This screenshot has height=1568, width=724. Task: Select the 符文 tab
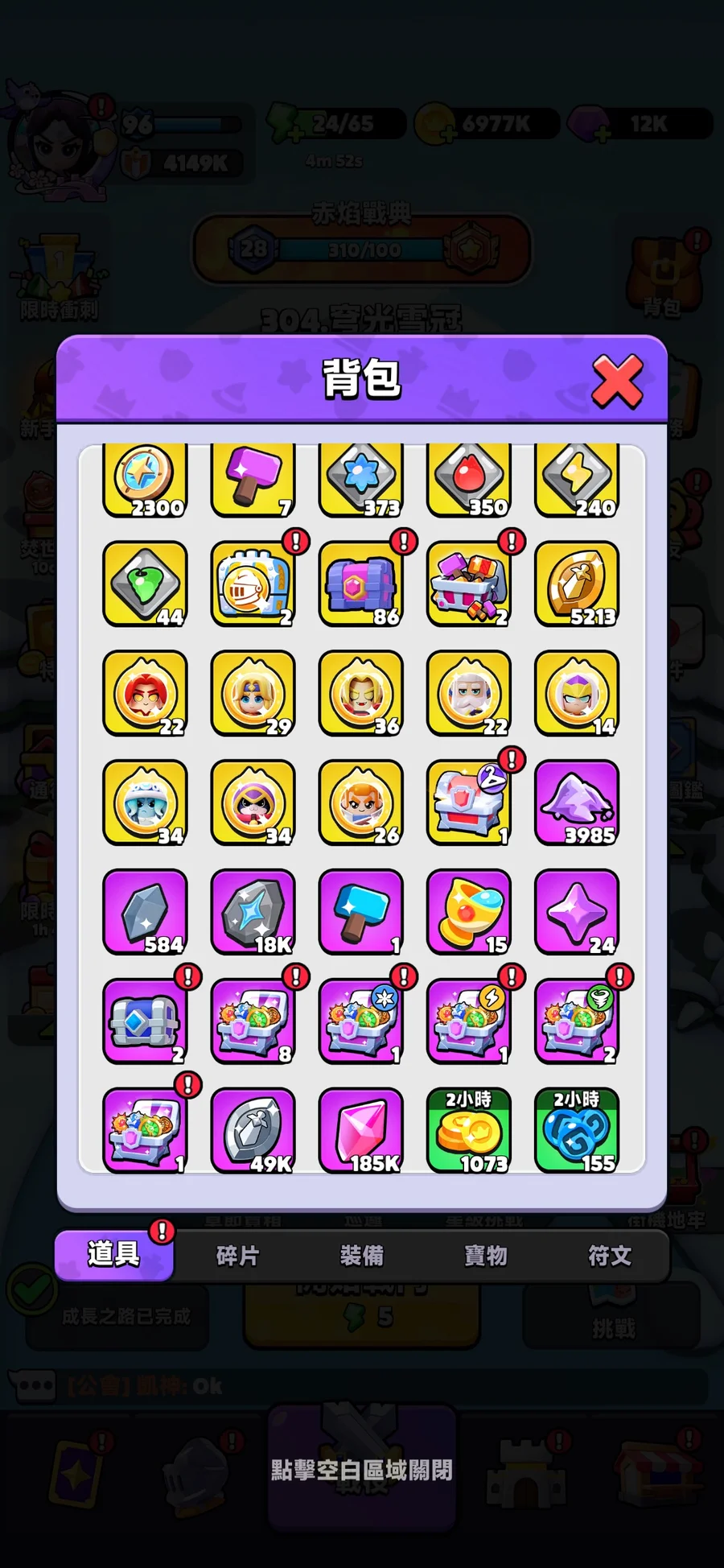click(x=609, y=1256)
